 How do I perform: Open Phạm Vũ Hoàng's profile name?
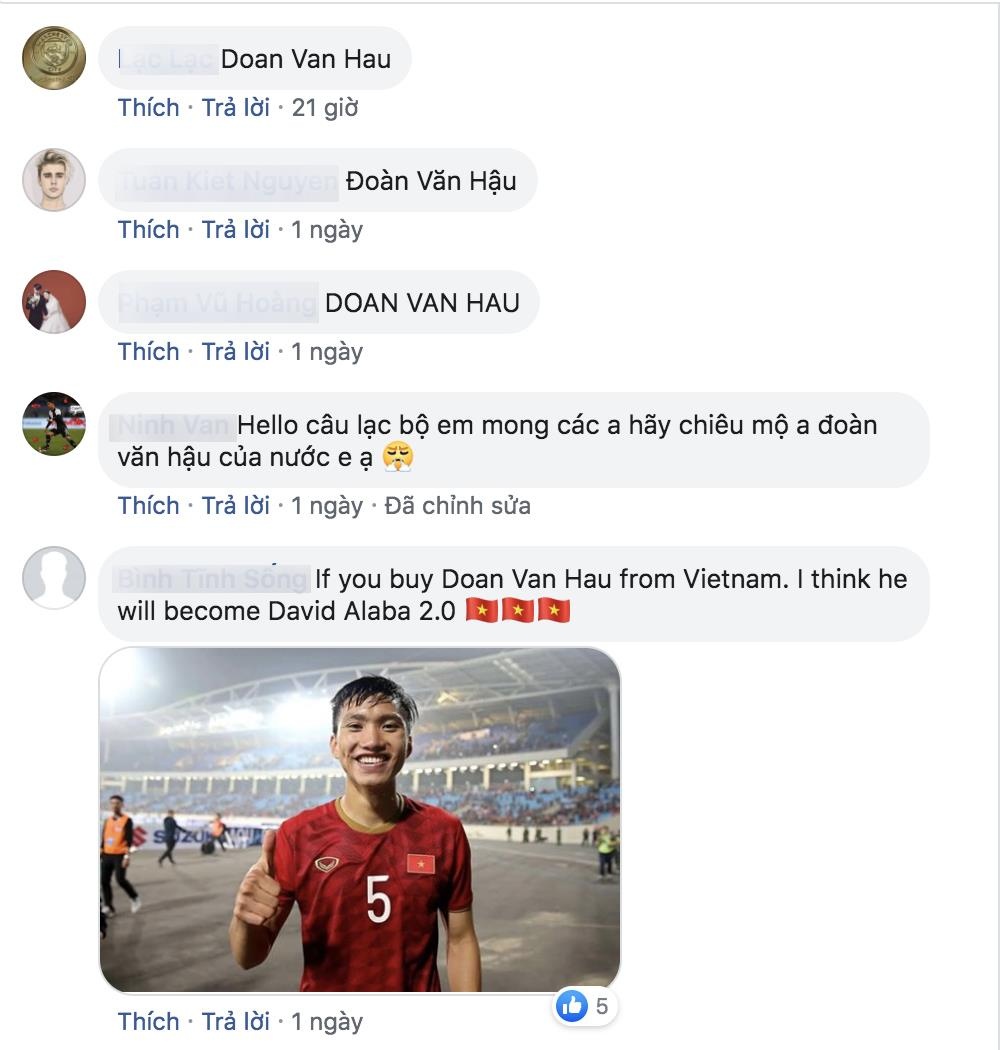pyautogui.click(x=217, y=303)
